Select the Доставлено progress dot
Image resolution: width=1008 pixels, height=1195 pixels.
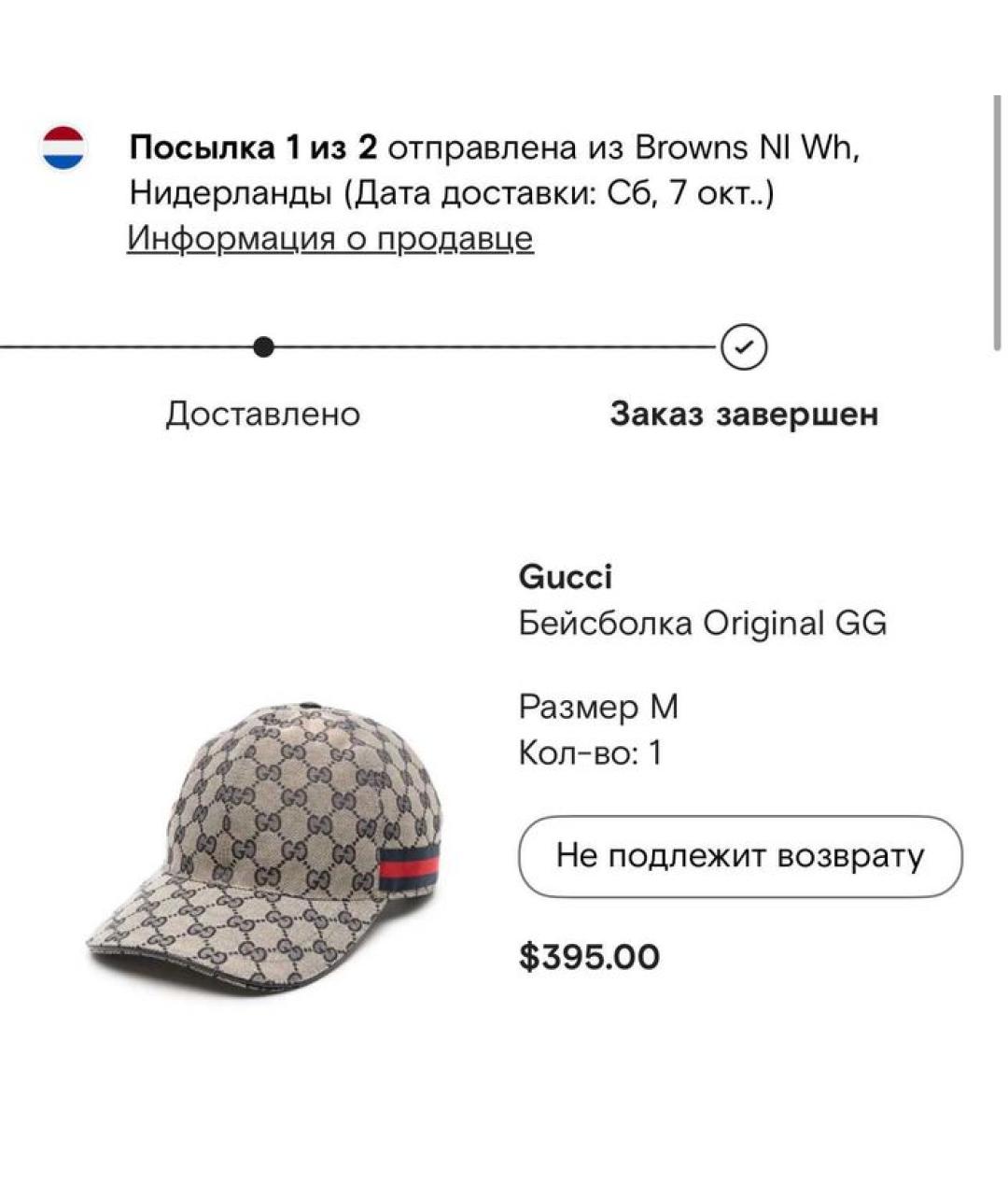262,346
